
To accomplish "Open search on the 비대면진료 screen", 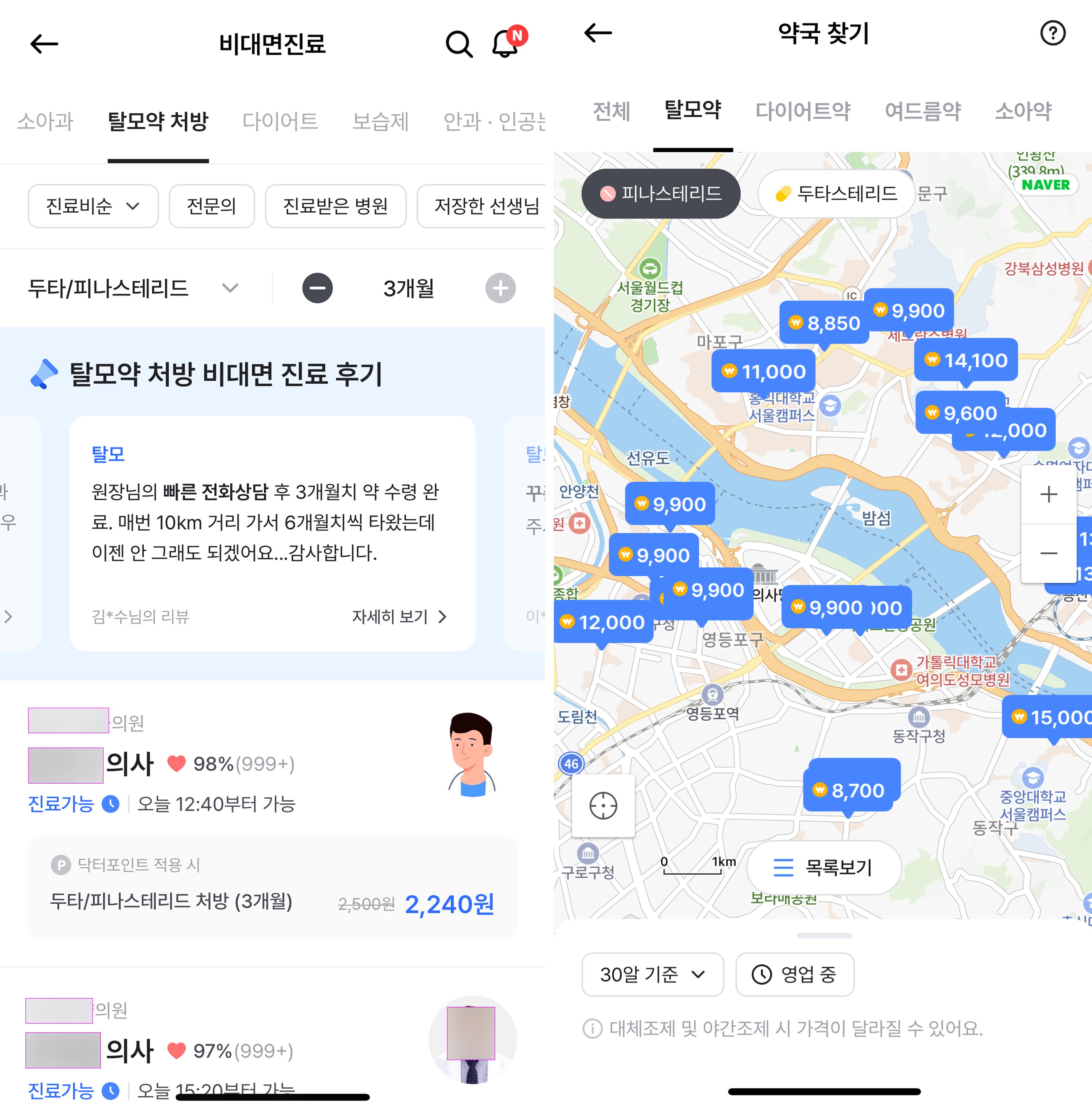I will 459,43.
